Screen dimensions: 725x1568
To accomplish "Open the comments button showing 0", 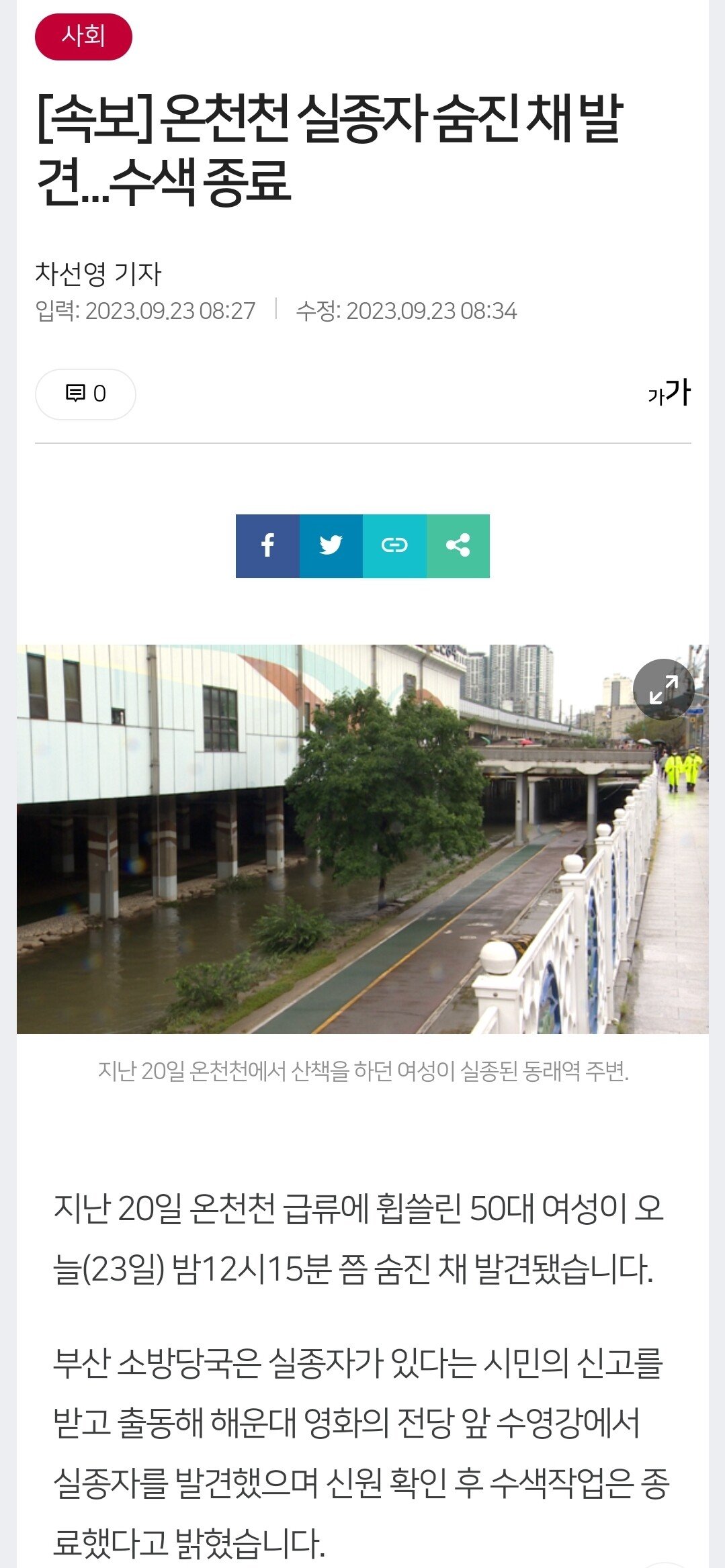I will pos(85,394).
